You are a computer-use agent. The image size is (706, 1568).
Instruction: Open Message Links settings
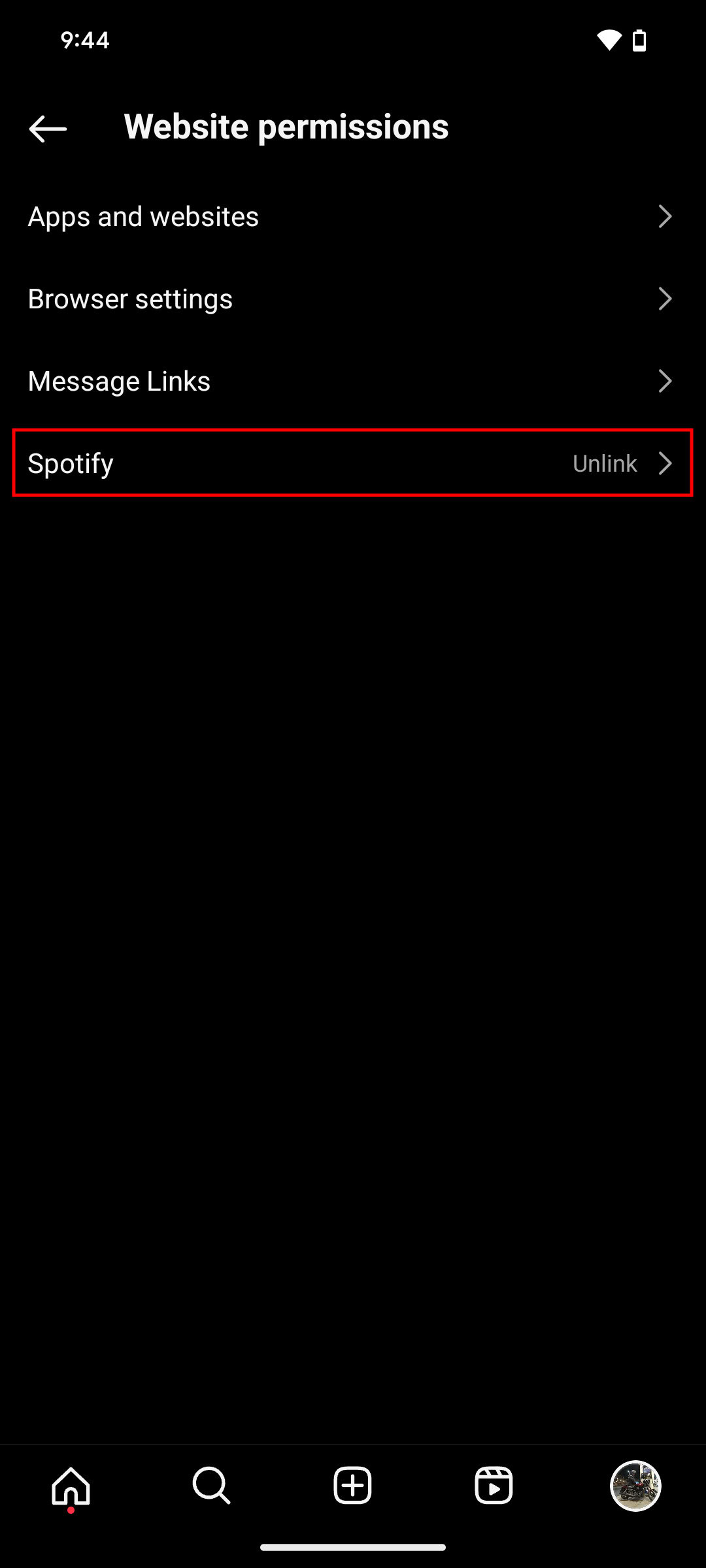point(353,382)
